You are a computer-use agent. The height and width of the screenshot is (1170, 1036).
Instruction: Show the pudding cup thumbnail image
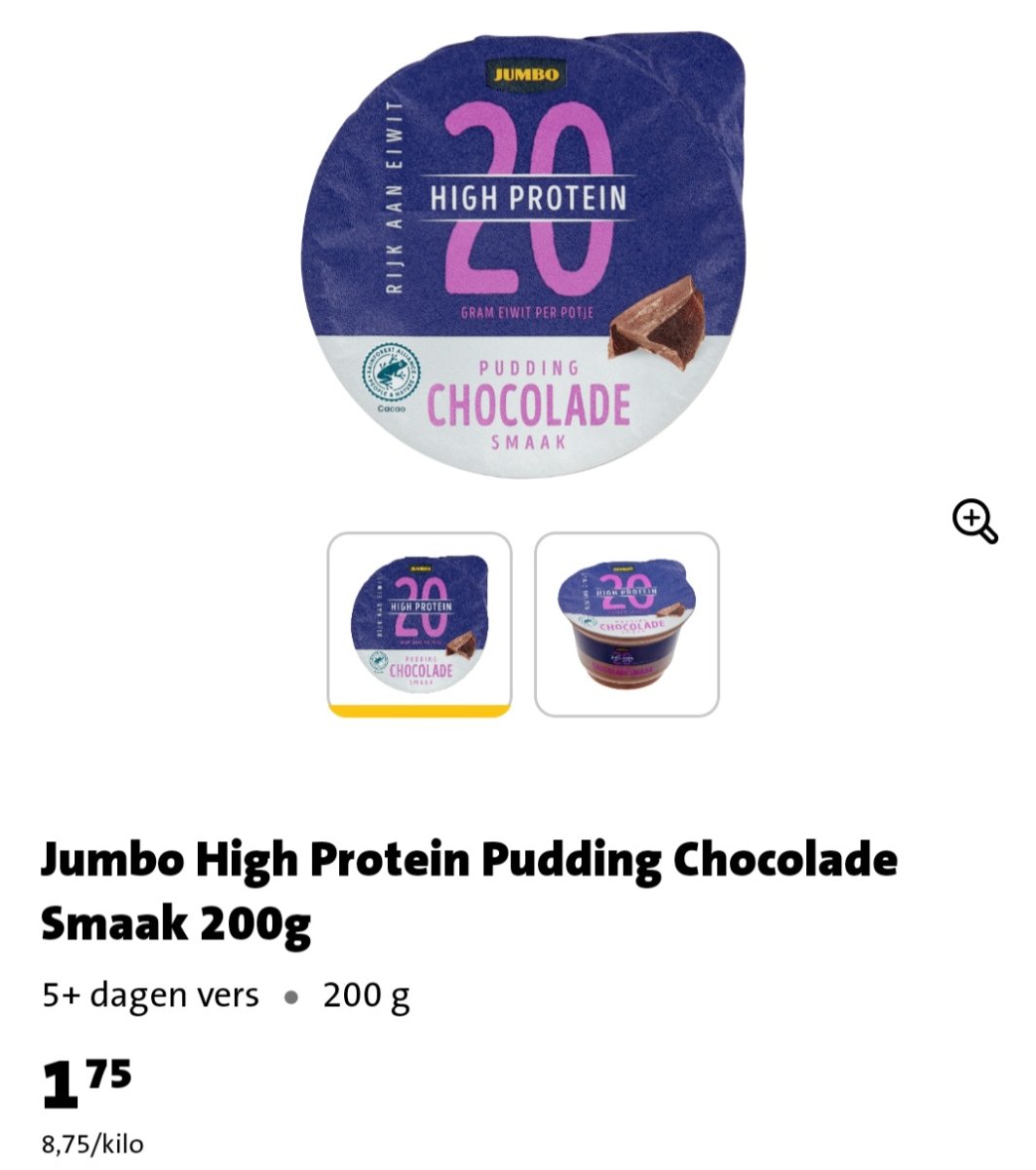(627, 624)
